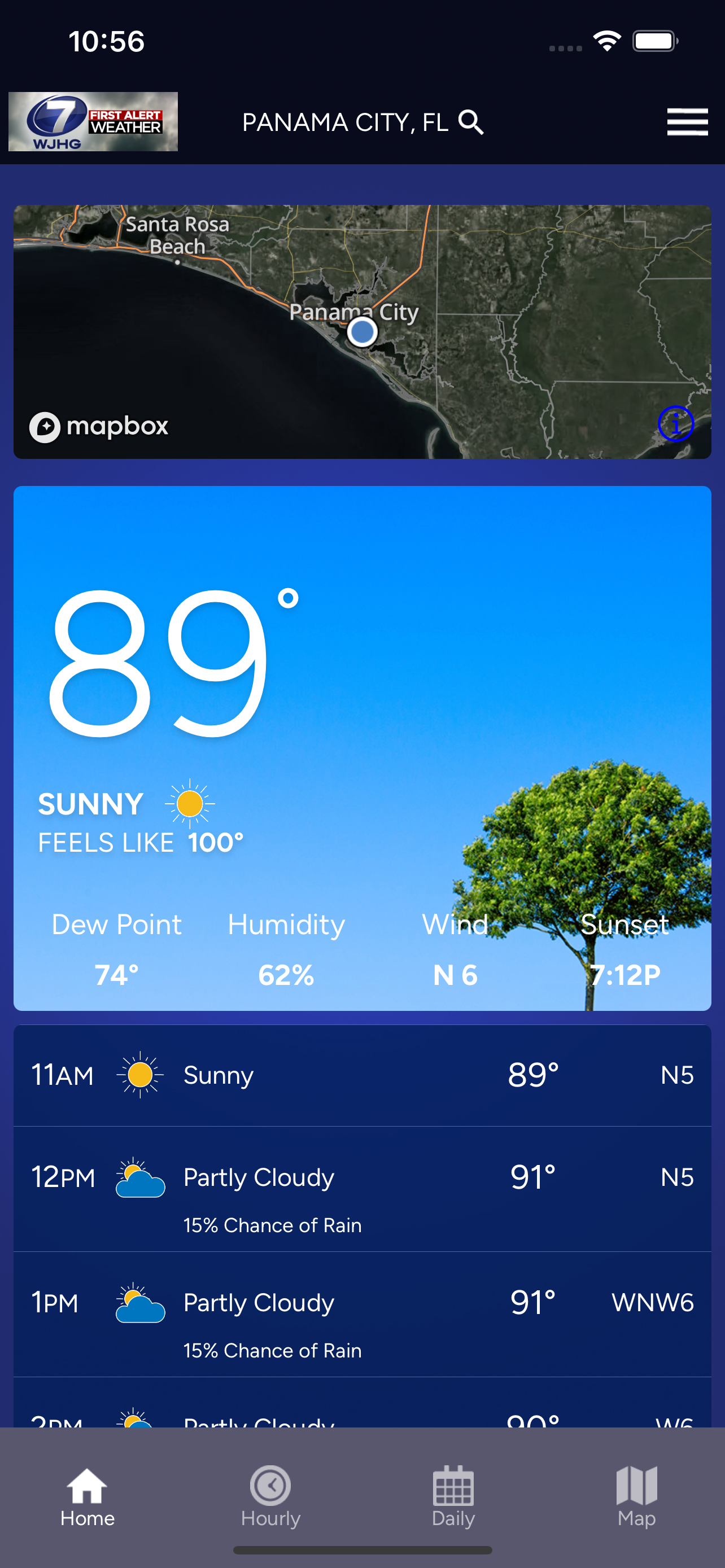Tap the 11AM sun icon in forecast
The image size is (725, 1568).
pos(139,1074)
